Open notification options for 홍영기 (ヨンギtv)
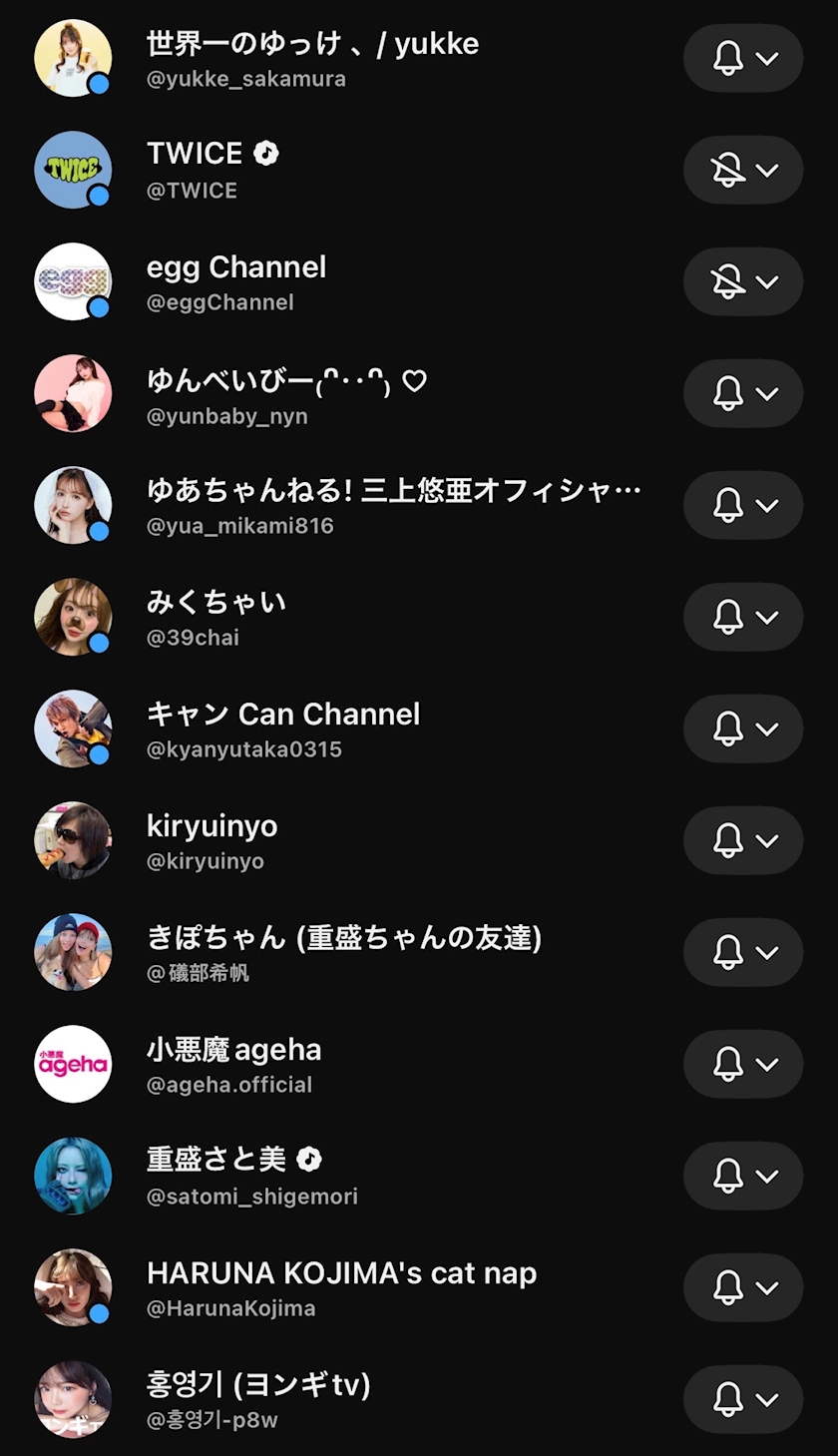This screenshot has width=838, height=1456. point(742,1399)
